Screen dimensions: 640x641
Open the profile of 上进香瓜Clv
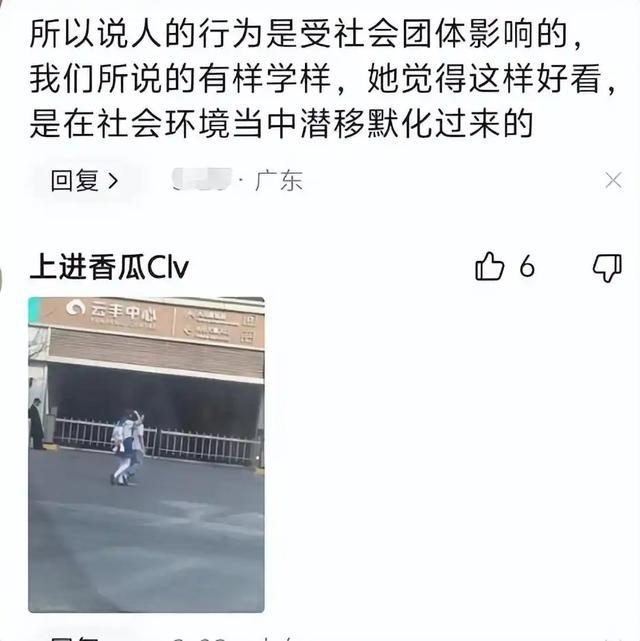click(x=109, y=267)
